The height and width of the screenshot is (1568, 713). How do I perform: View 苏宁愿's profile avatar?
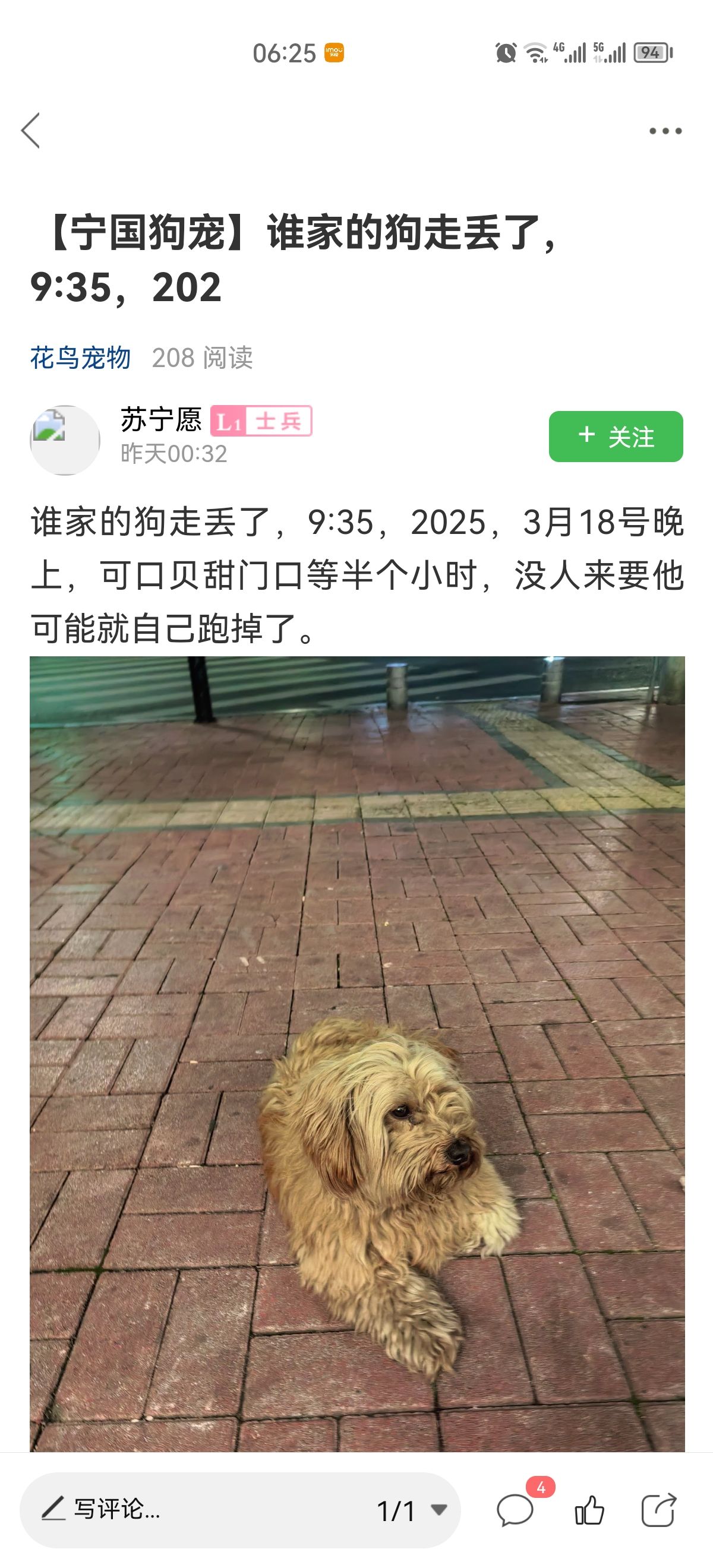tap(65, 440)
